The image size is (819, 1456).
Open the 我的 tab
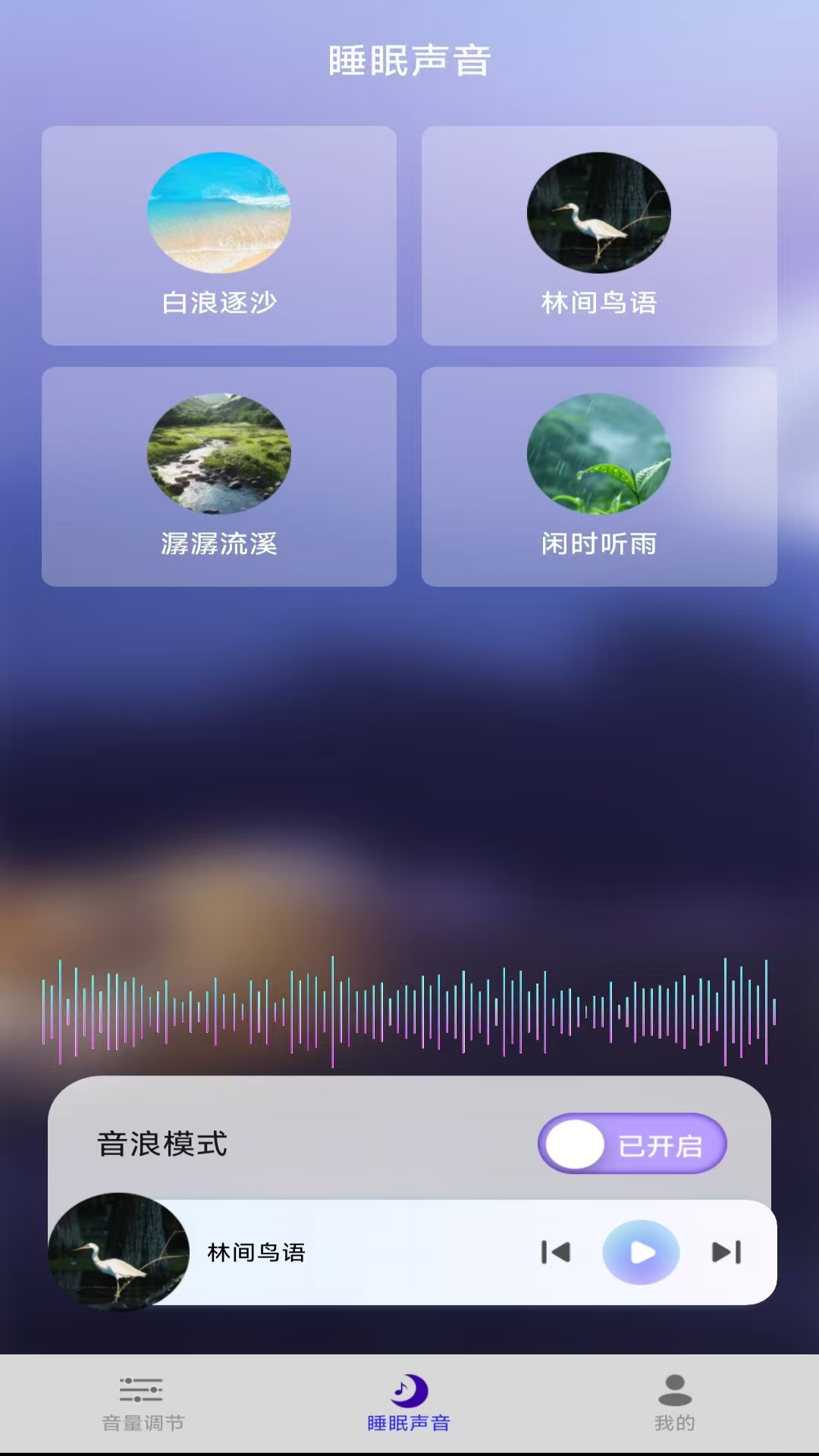[x=675, y=1404]
